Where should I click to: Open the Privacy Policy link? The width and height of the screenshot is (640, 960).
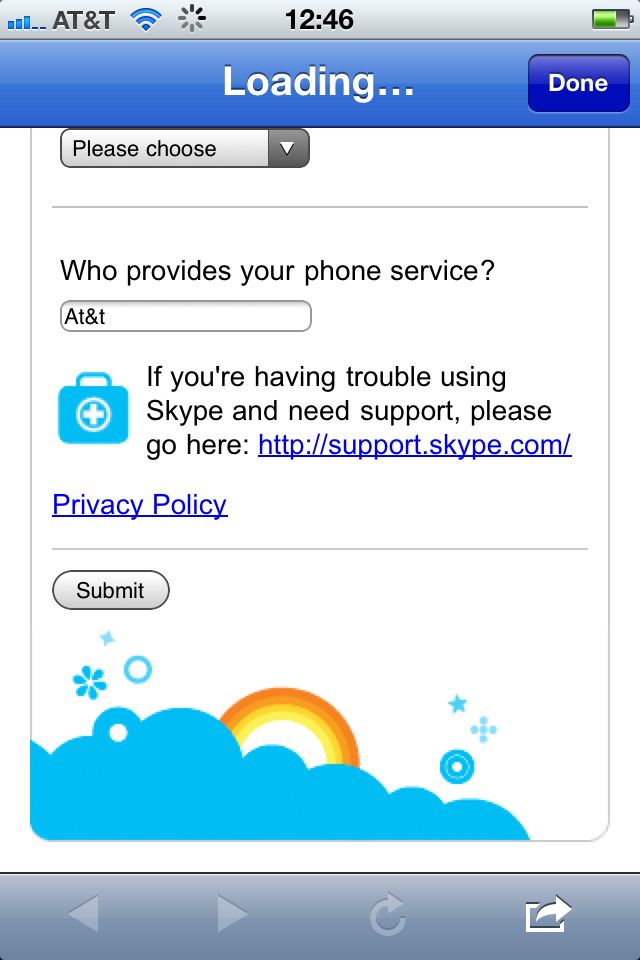pyautogui.click(x=140, y=504)
